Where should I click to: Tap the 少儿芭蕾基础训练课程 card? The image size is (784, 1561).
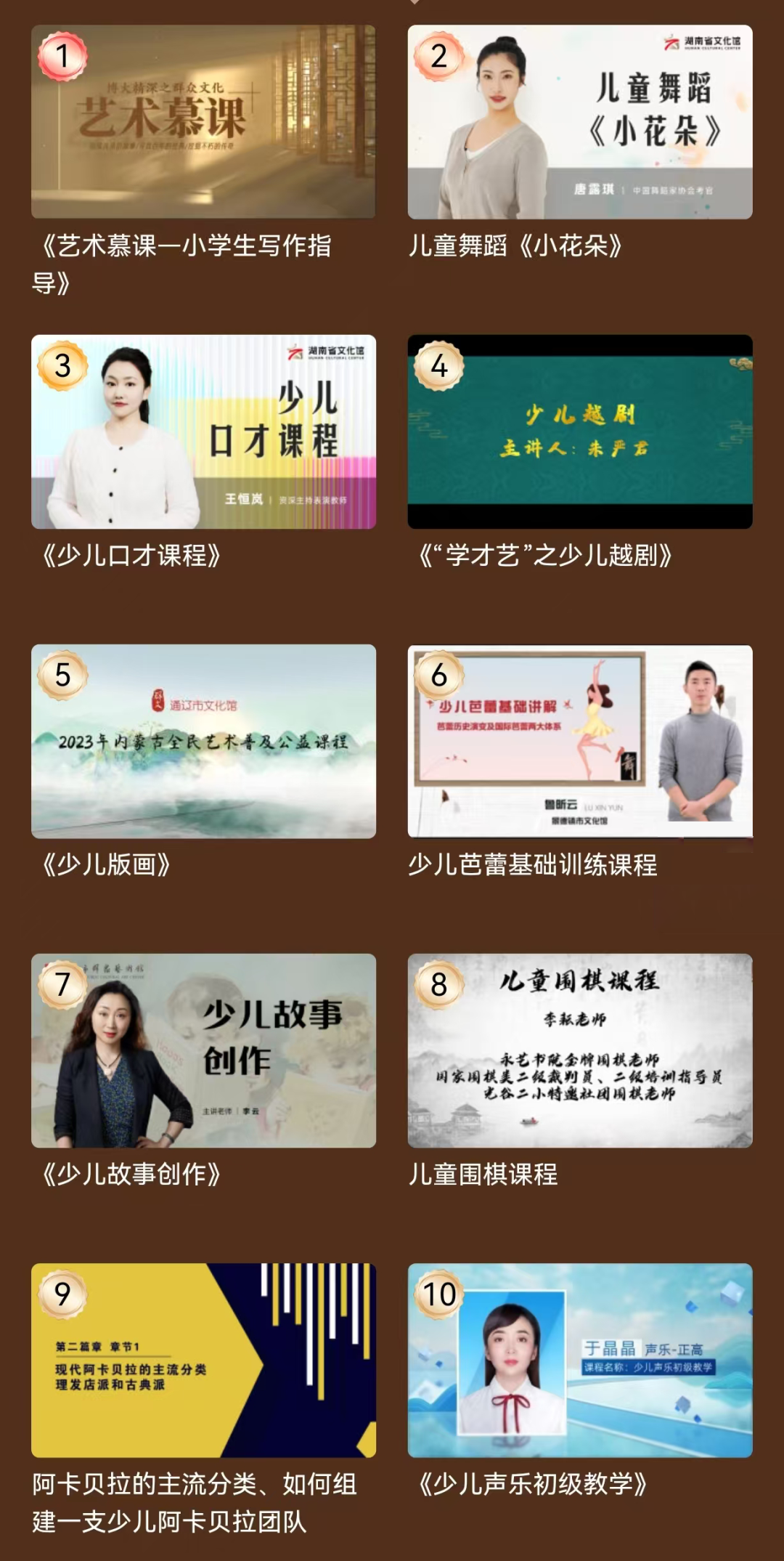coord(579,741)
